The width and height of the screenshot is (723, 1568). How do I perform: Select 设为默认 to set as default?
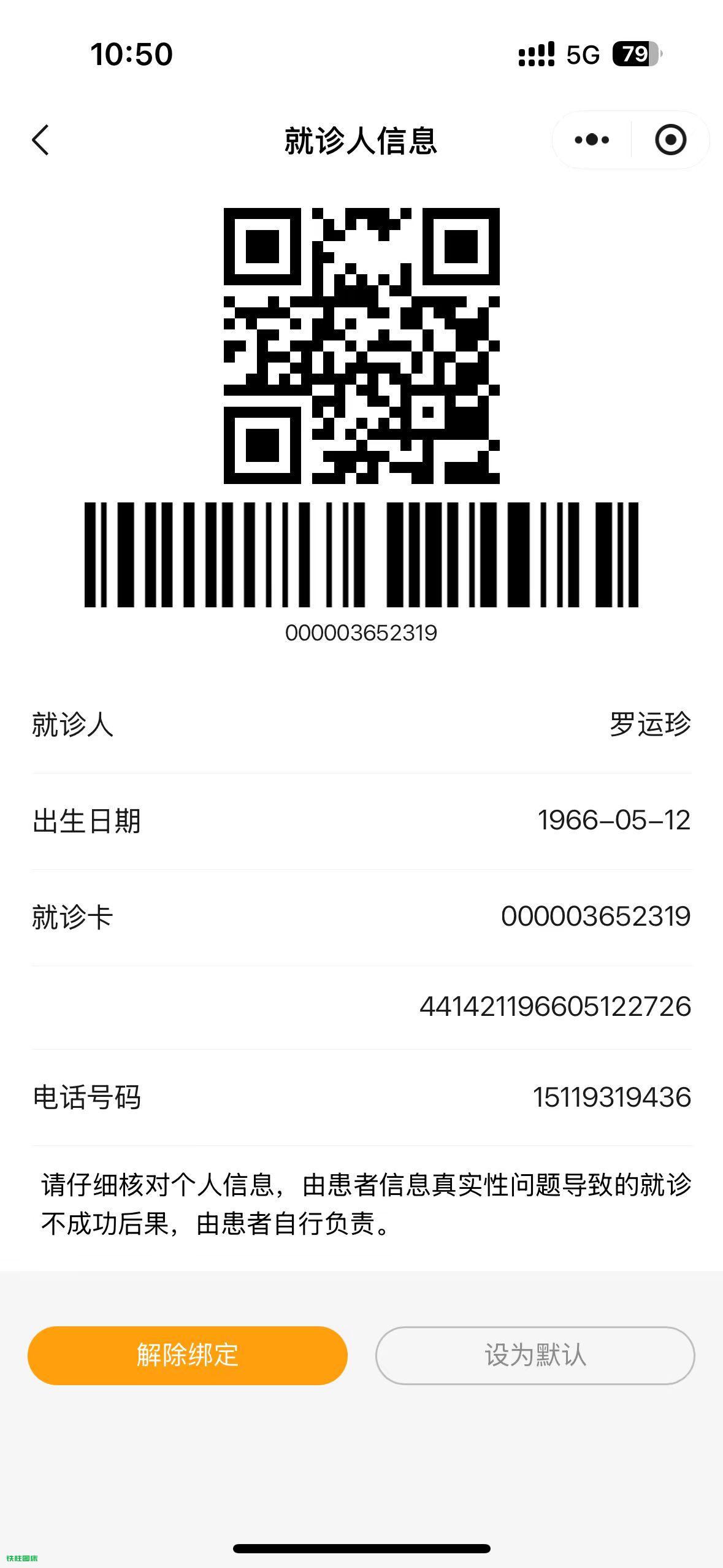coord(535,1355)
